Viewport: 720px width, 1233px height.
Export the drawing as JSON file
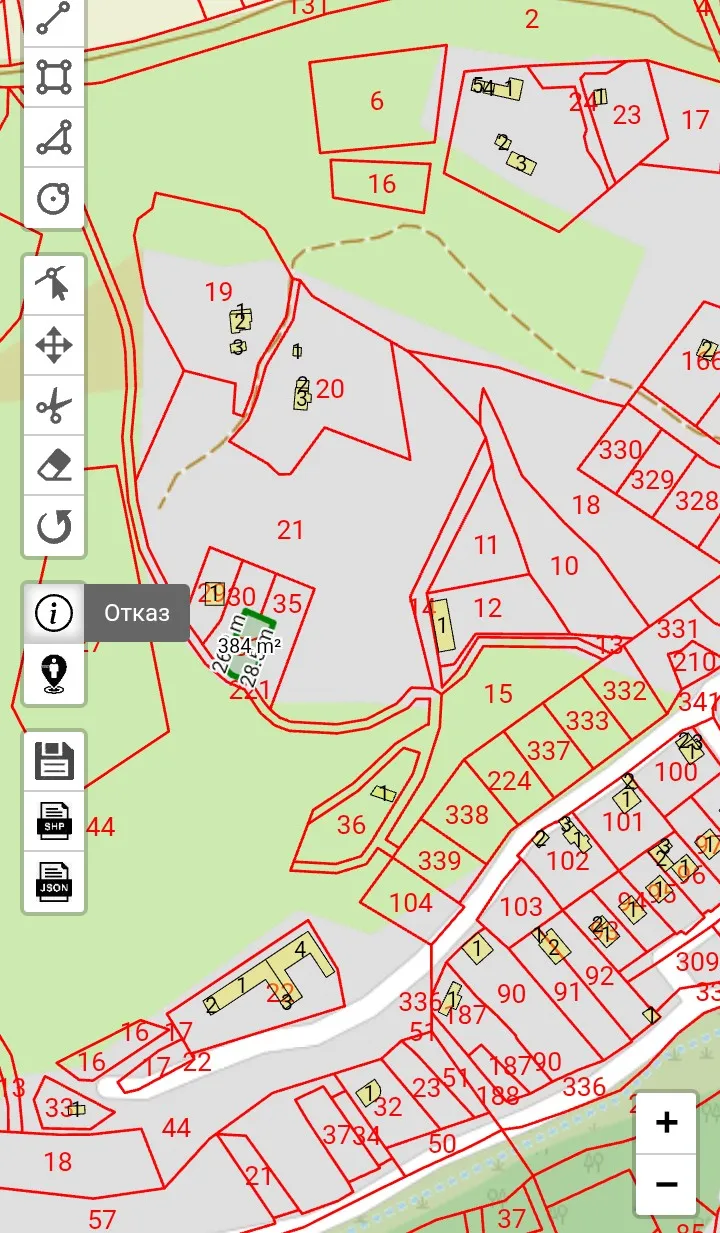(54, 882)
